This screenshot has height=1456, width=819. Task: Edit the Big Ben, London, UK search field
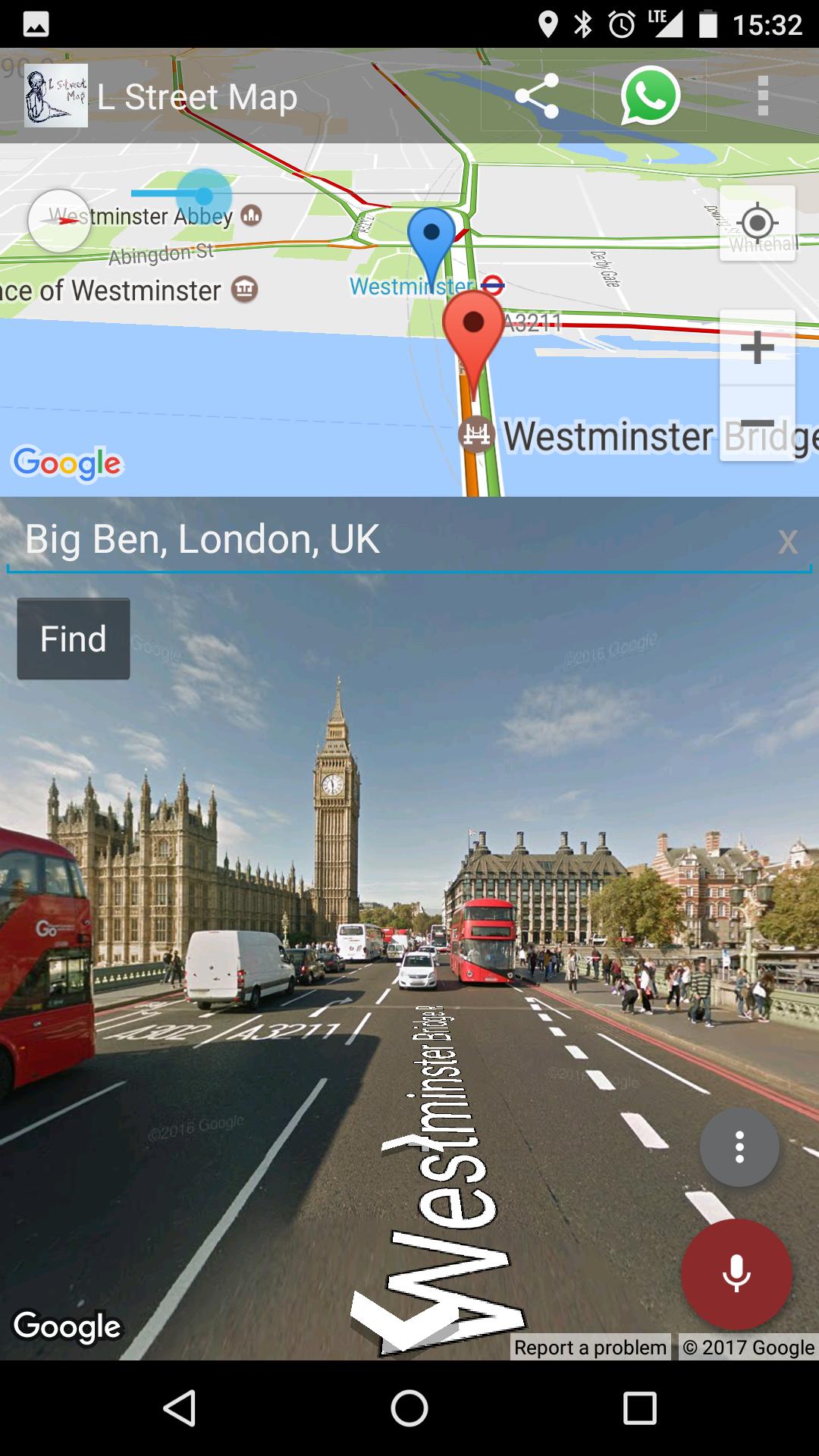[x=379, y=540]
